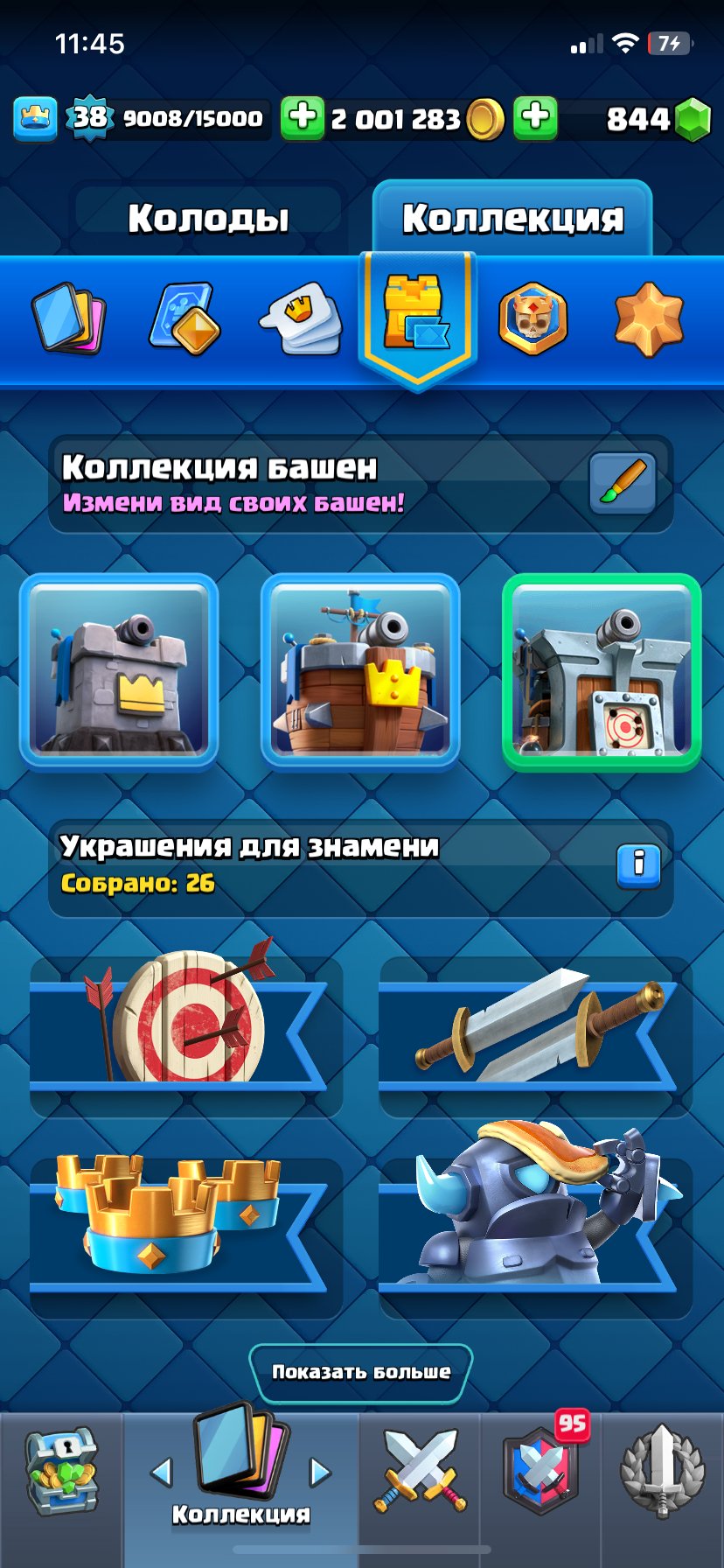This screenshot has width=724, height=1568.
Task: Switch to the Колоды tab
Action: click(208, 218)
